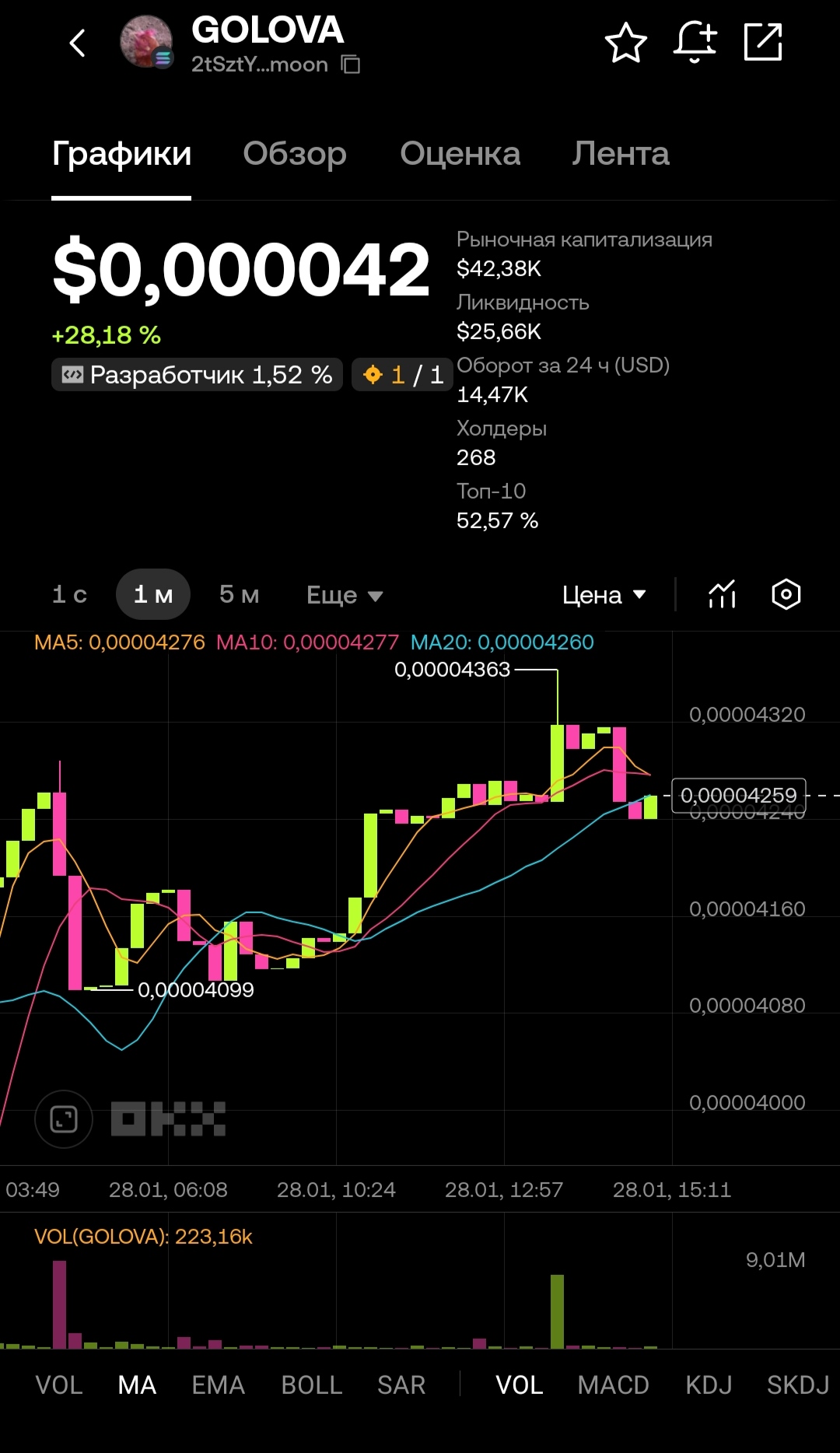Open the Цена dropdown
This screenshot has width=840, height=1453.
(604, 595)
